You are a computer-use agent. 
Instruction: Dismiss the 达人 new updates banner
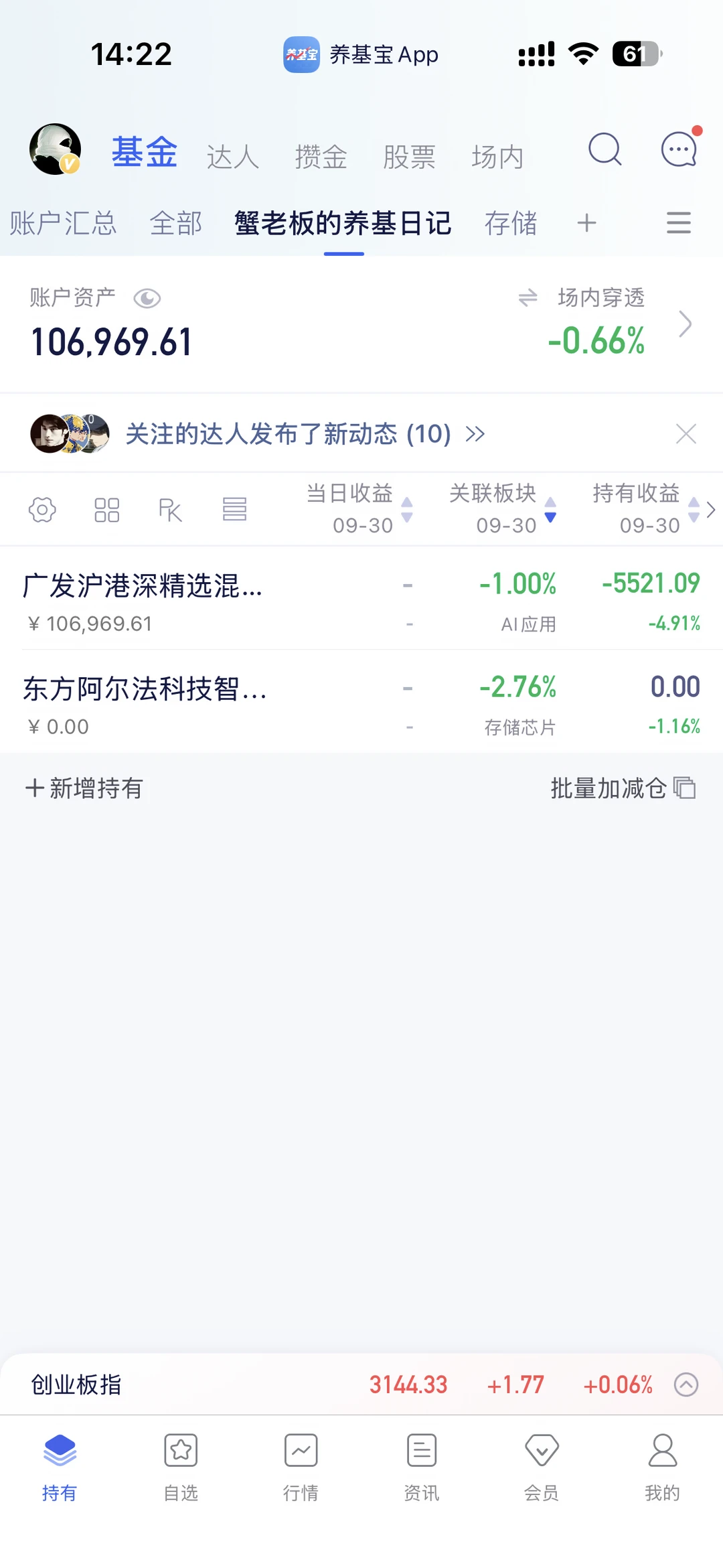coord(686,434)
